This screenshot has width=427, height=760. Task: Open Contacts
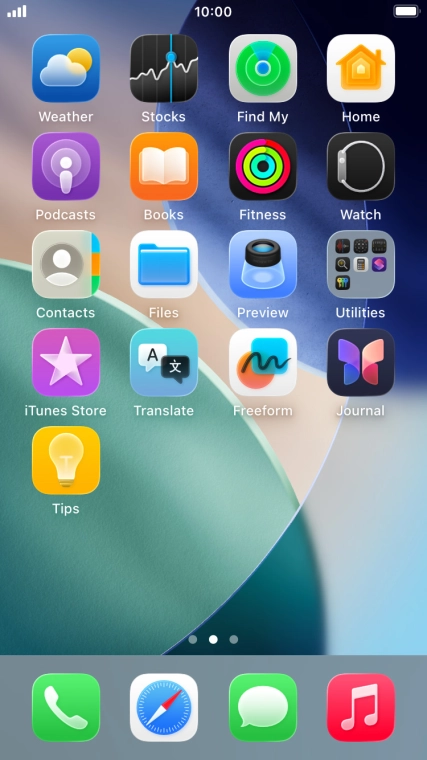click(x=66, y=264)
